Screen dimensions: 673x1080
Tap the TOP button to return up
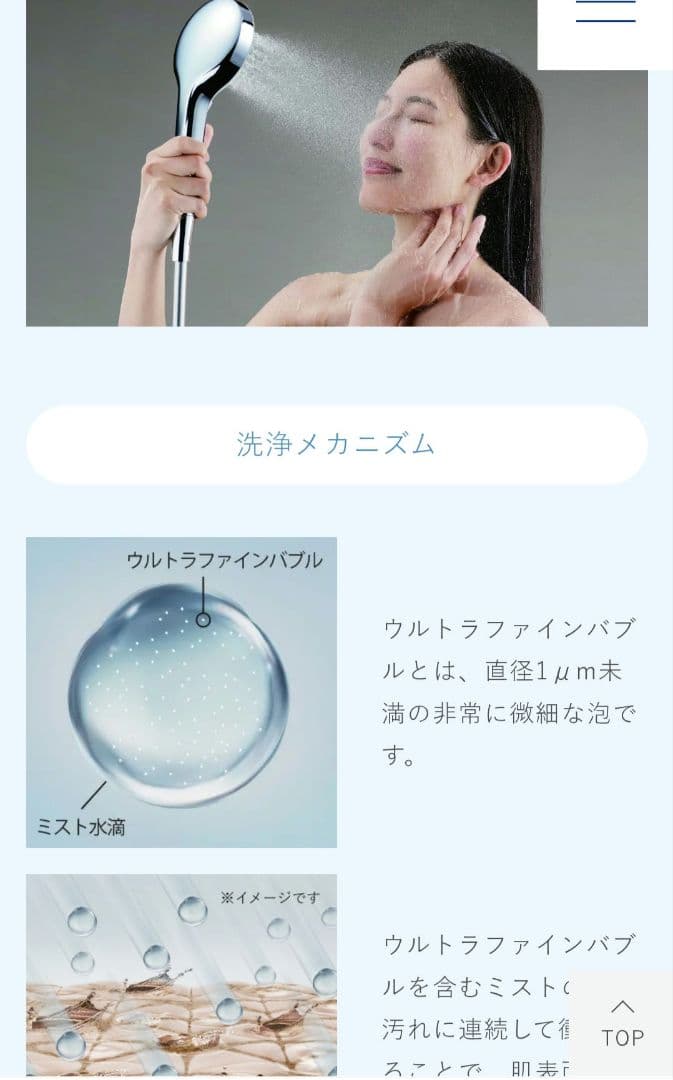622,1023
